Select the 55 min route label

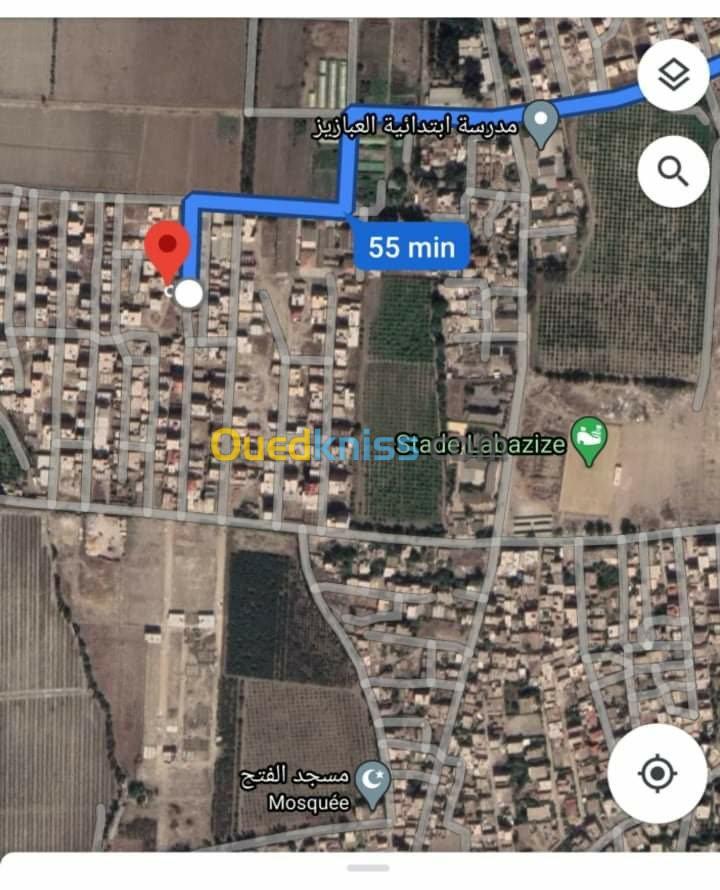[x=412, y=246]
